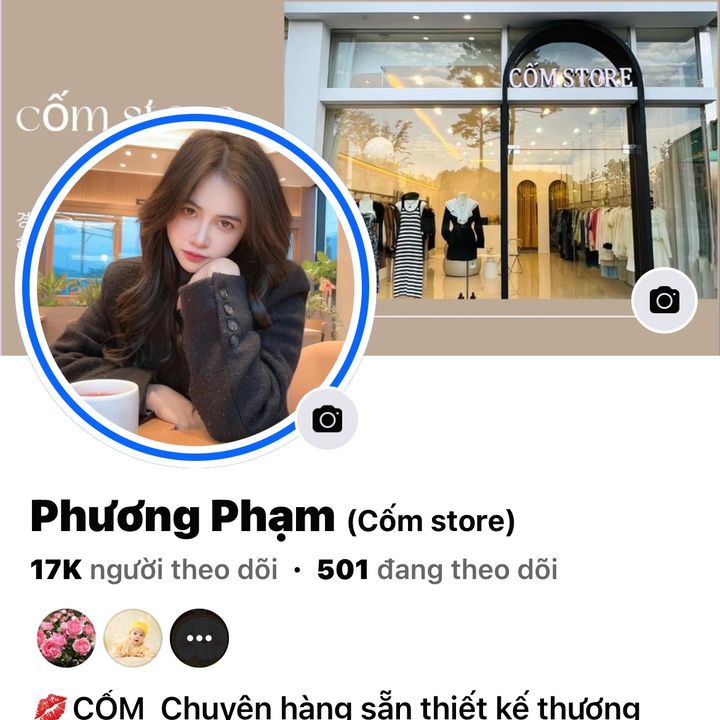
Task: Tap the camera icon on the cover photo
Action: (664, 299)
